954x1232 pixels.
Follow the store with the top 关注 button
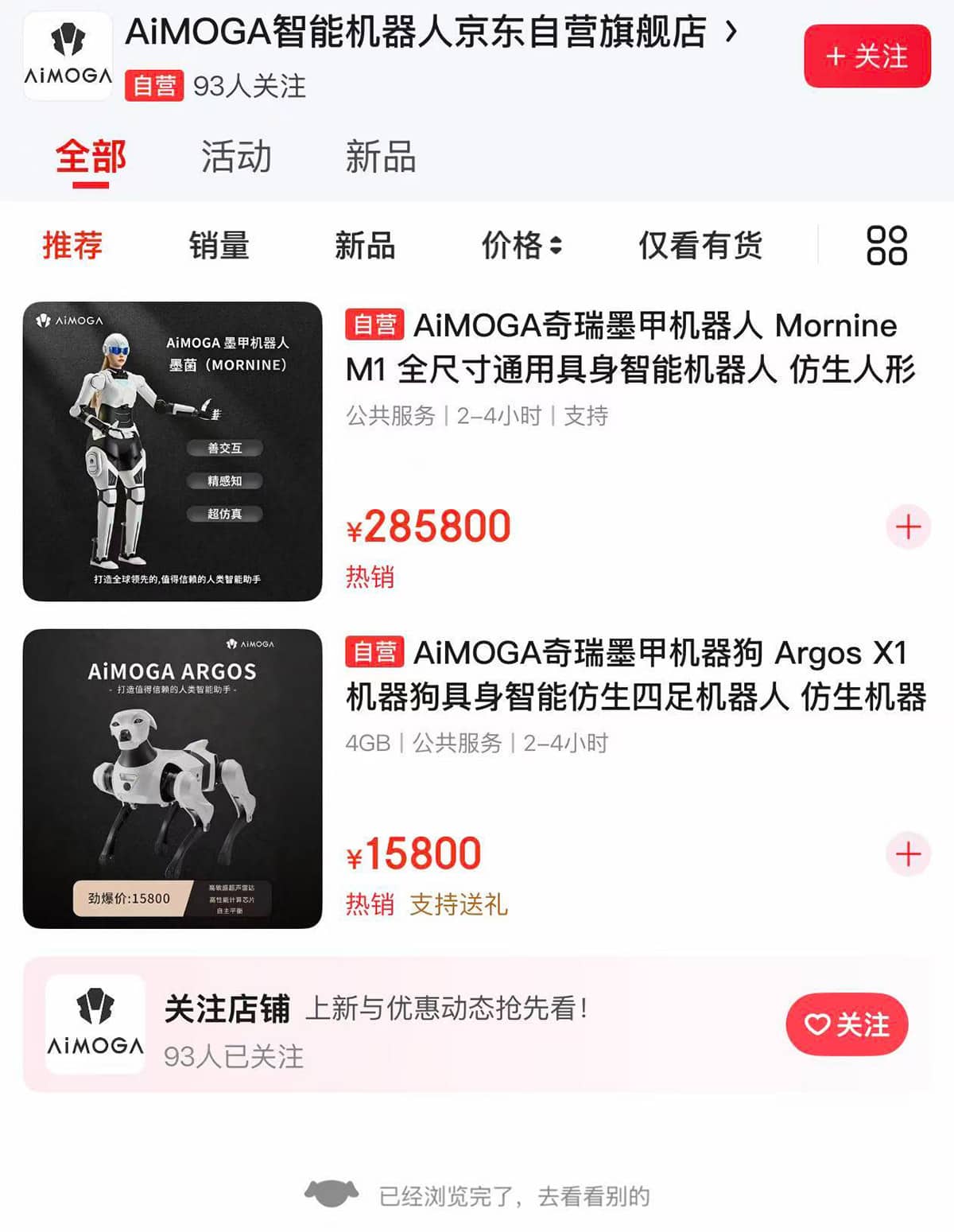click(x=867, y=56)
